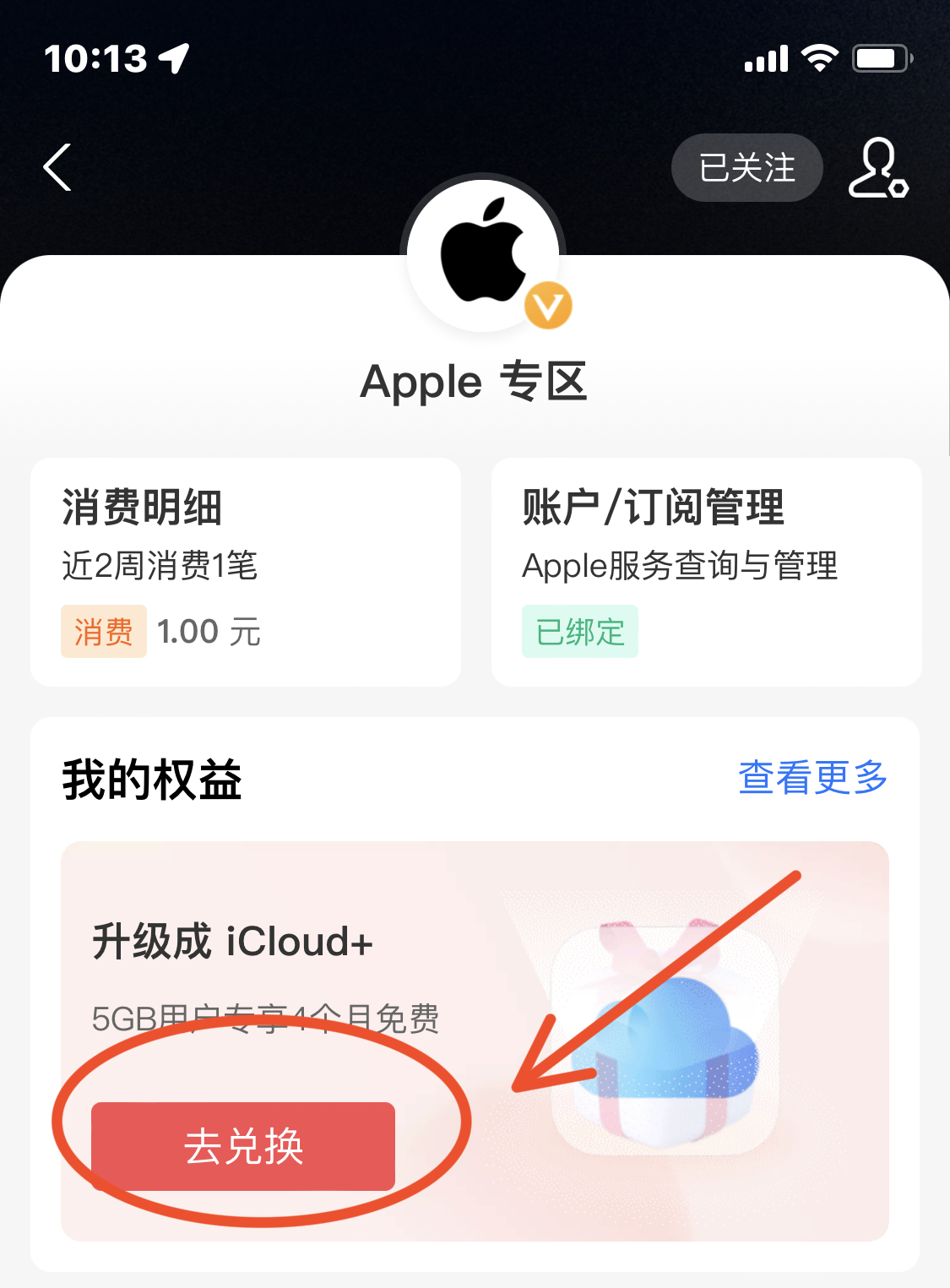Tap the back arrow to return
This screenshot has height=1288, width=950.
57,168
